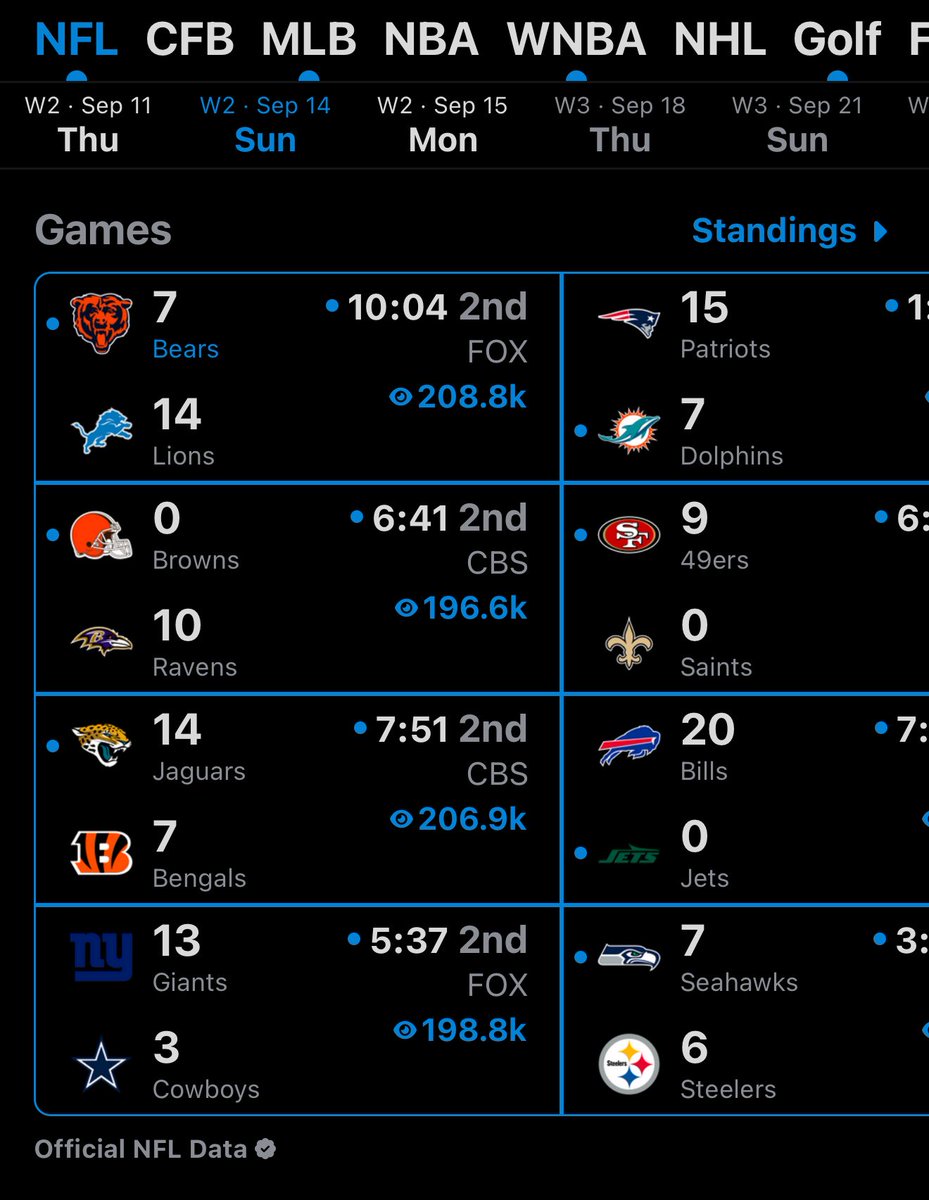
Task: Switch to the NBA sport tab
Action: pos(432,39)
